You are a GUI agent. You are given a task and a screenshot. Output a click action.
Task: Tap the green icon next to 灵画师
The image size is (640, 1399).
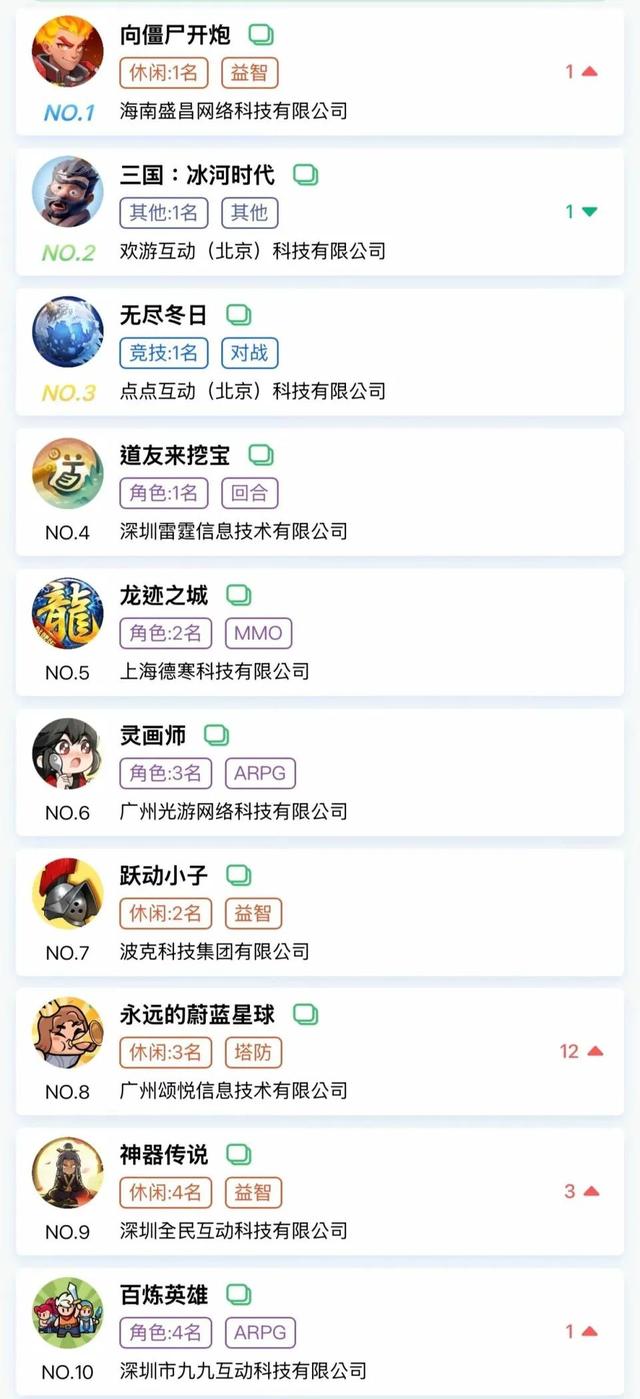(216, 736)
